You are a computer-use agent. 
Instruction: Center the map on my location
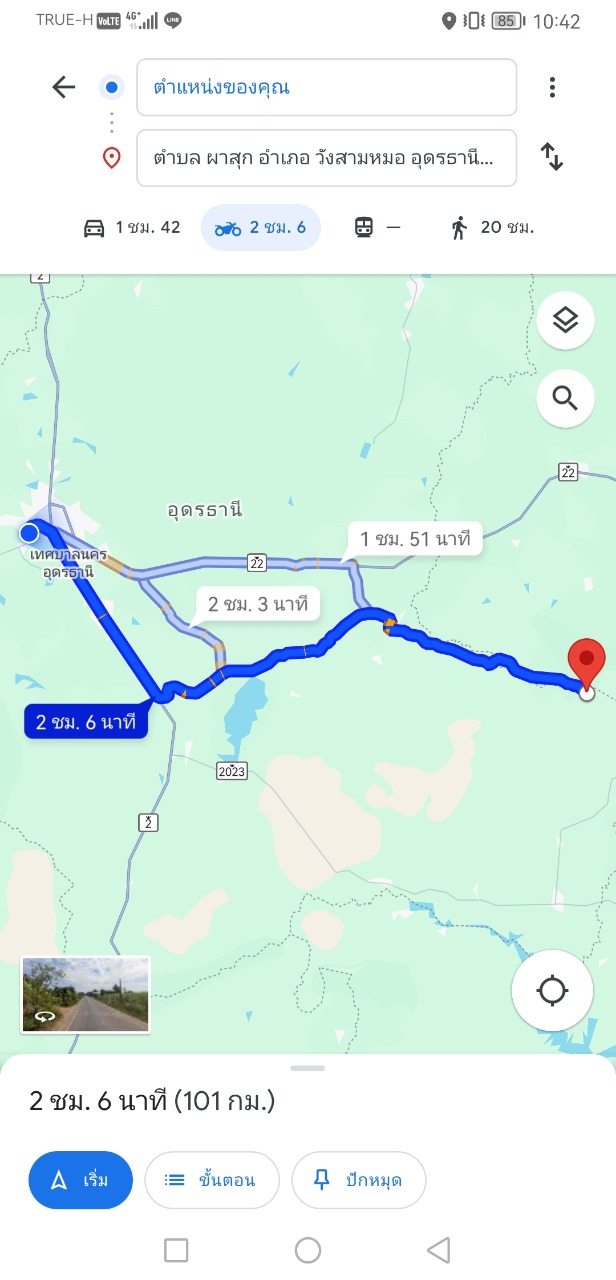[x=552, y=991]
